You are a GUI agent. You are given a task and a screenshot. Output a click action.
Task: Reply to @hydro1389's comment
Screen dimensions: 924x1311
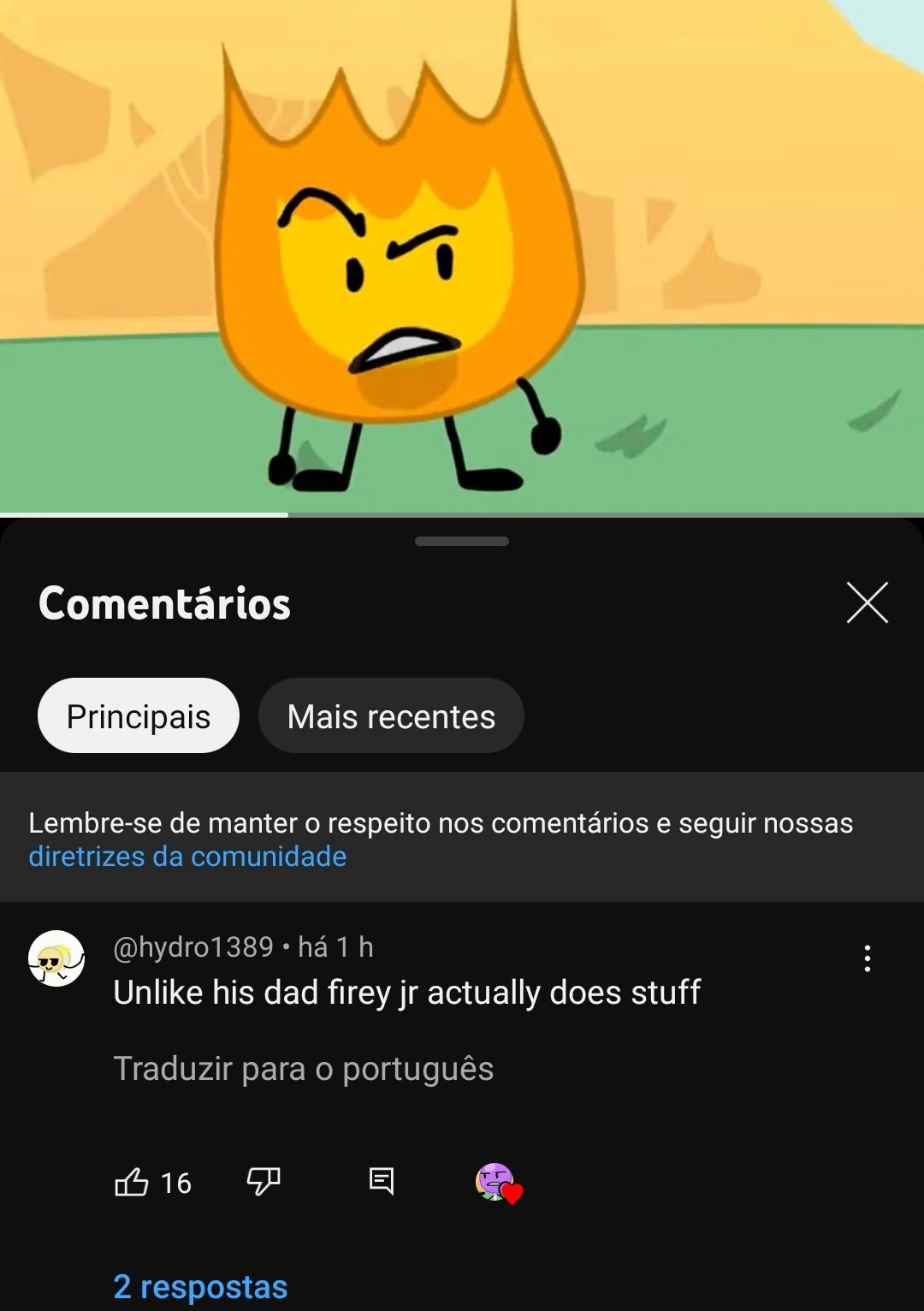pos(382,1182)
